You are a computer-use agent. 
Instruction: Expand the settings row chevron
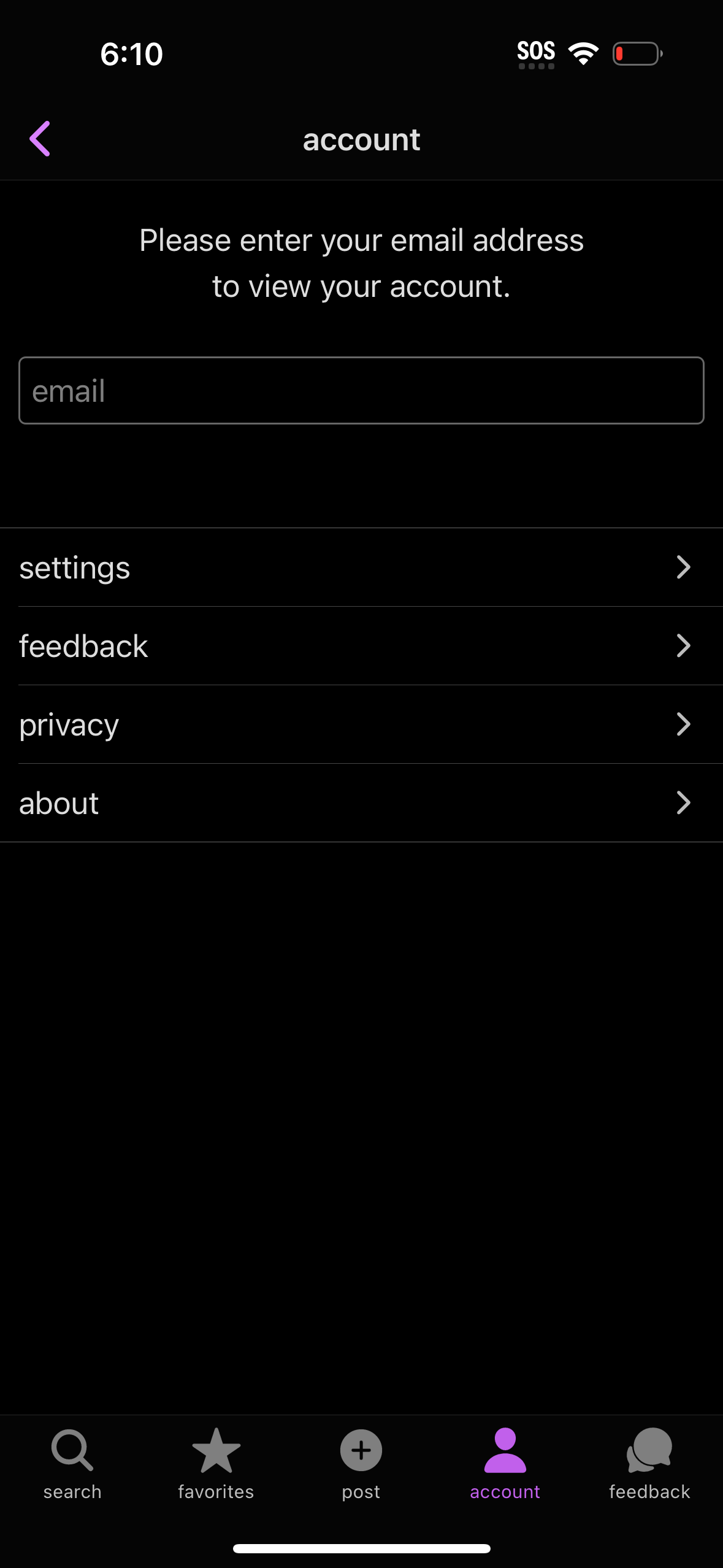[x=684, y=567]
